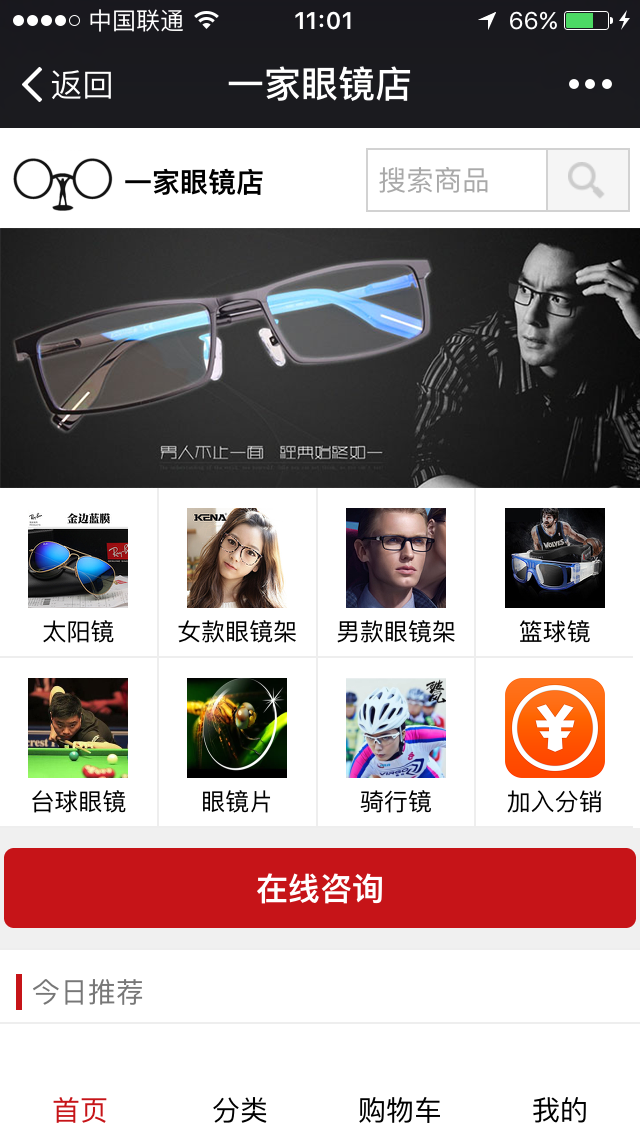Start an online chat via 在线咨询
This screenshot has height=1136, width=640.
click(x=320, y=888)
